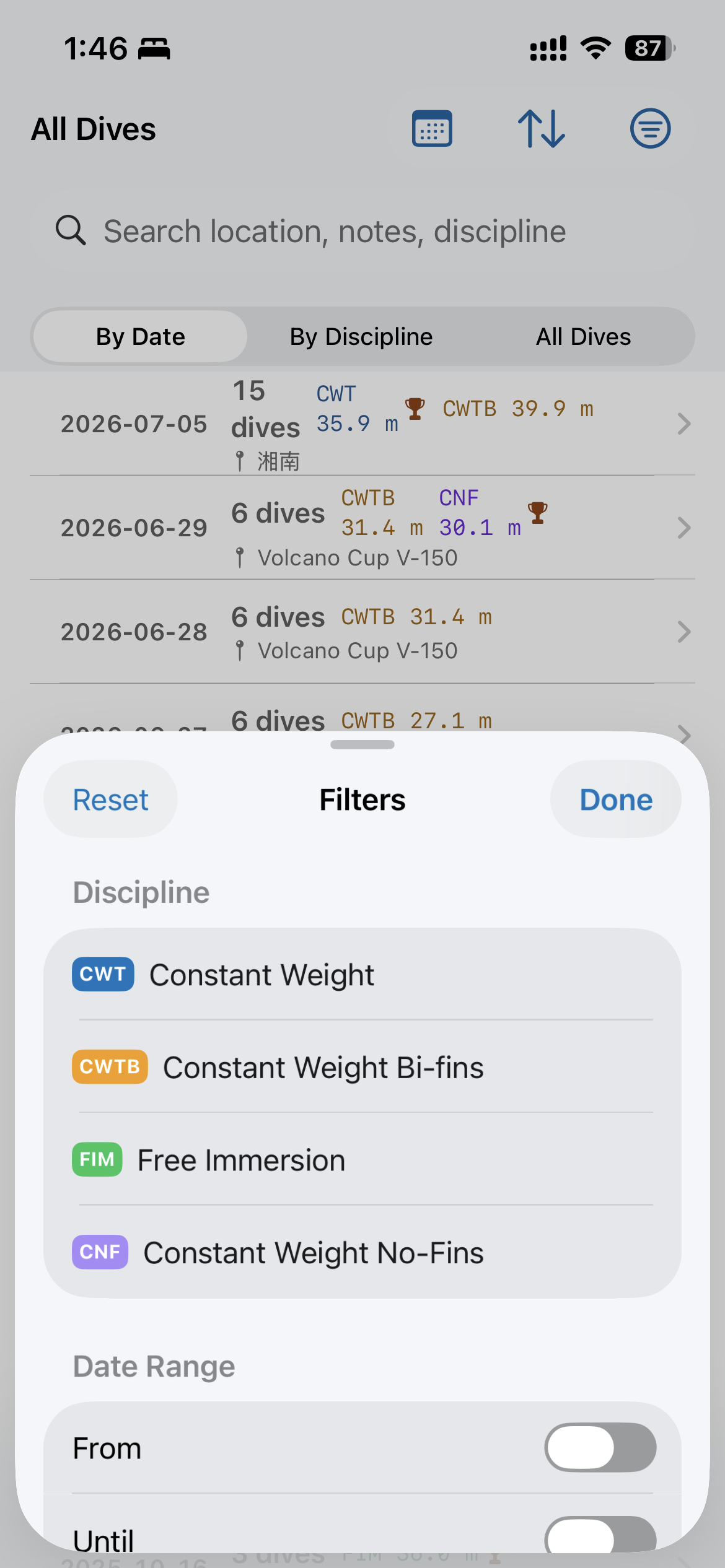Tap the filter icon in header
The height and width of the screenshot is (1568, 725).
pos(650,129)
